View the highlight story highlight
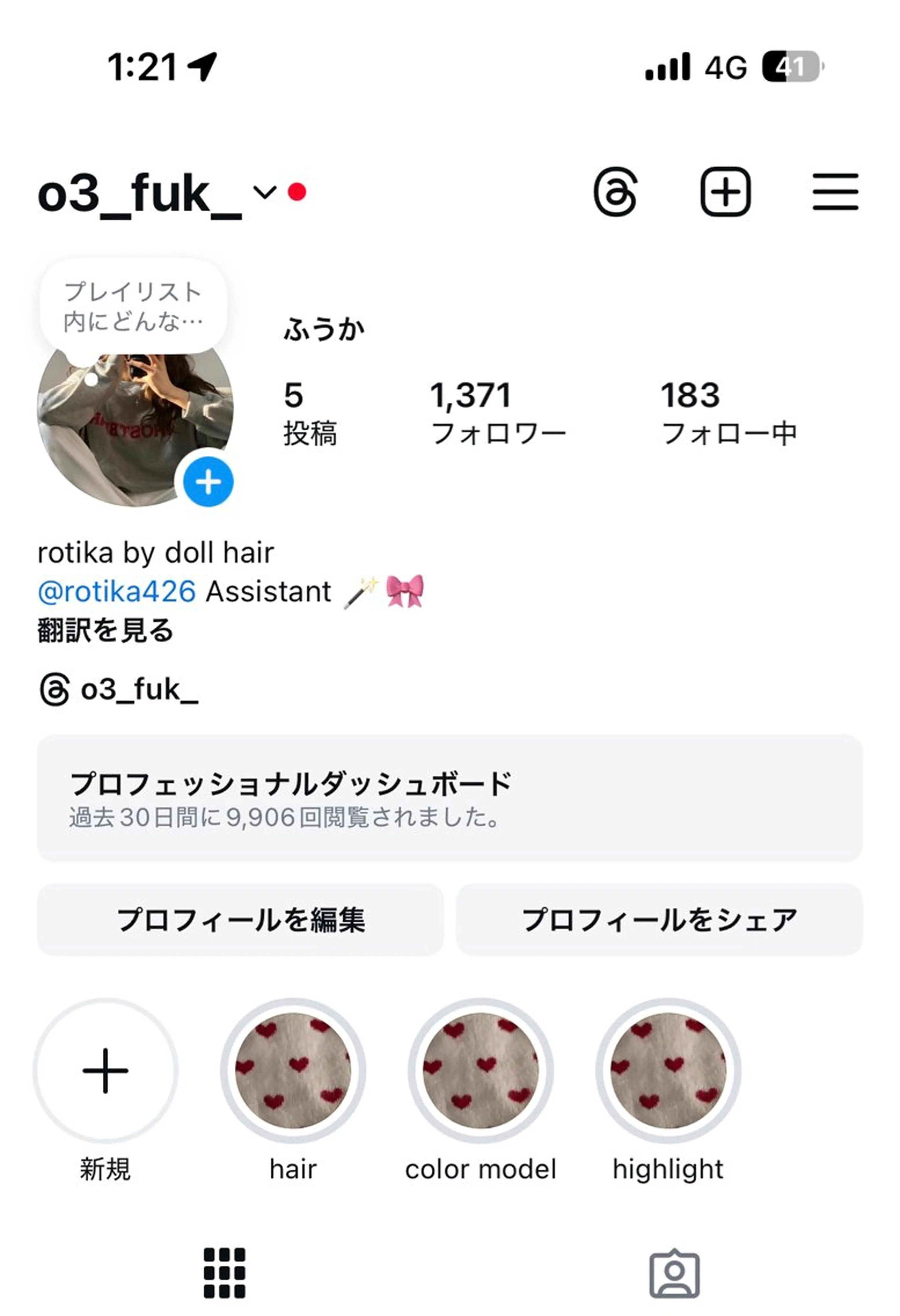The height and width of the screenshot is (1316, 900). [668, 1071]
